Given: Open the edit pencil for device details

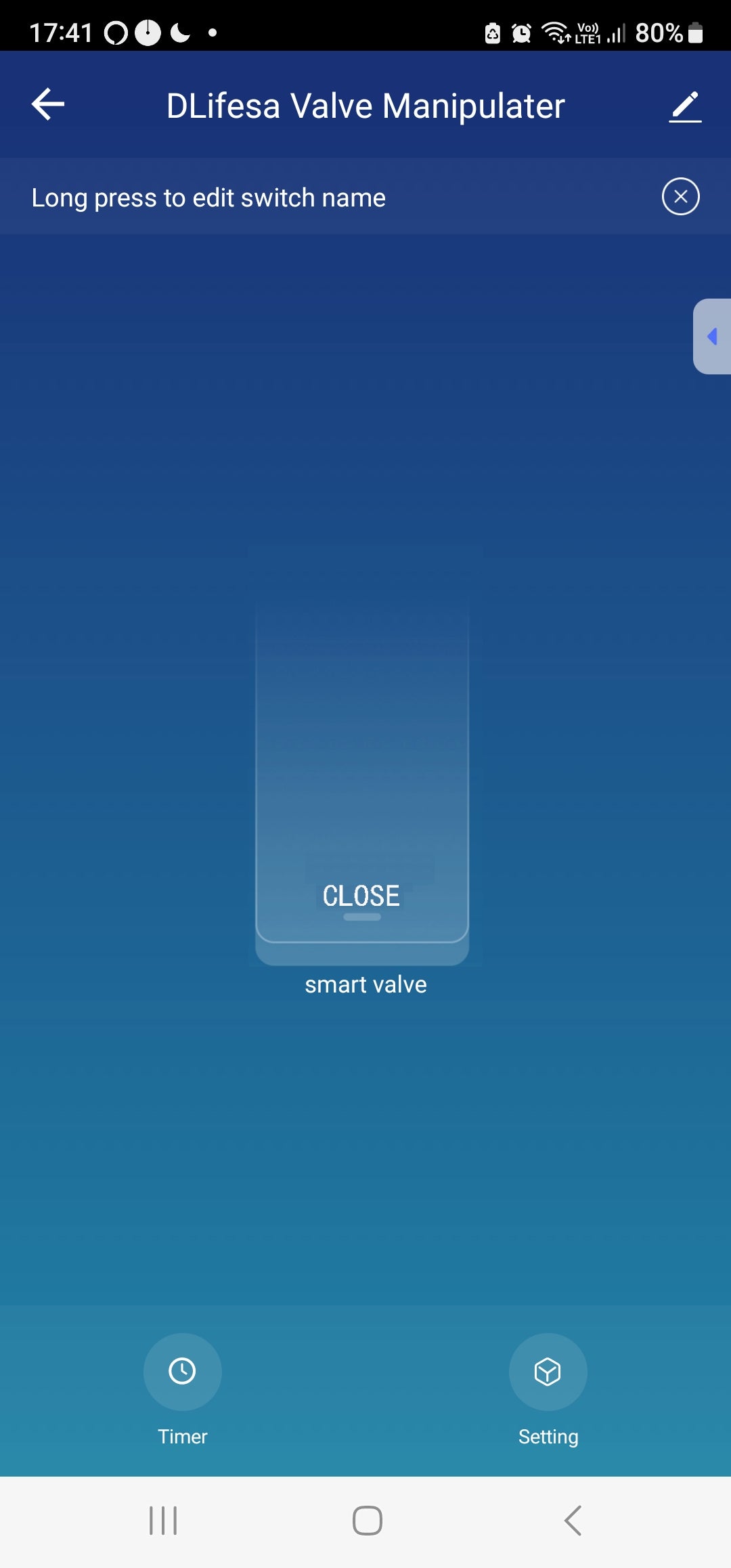Looking at the screenshot, I should [685, 106].
